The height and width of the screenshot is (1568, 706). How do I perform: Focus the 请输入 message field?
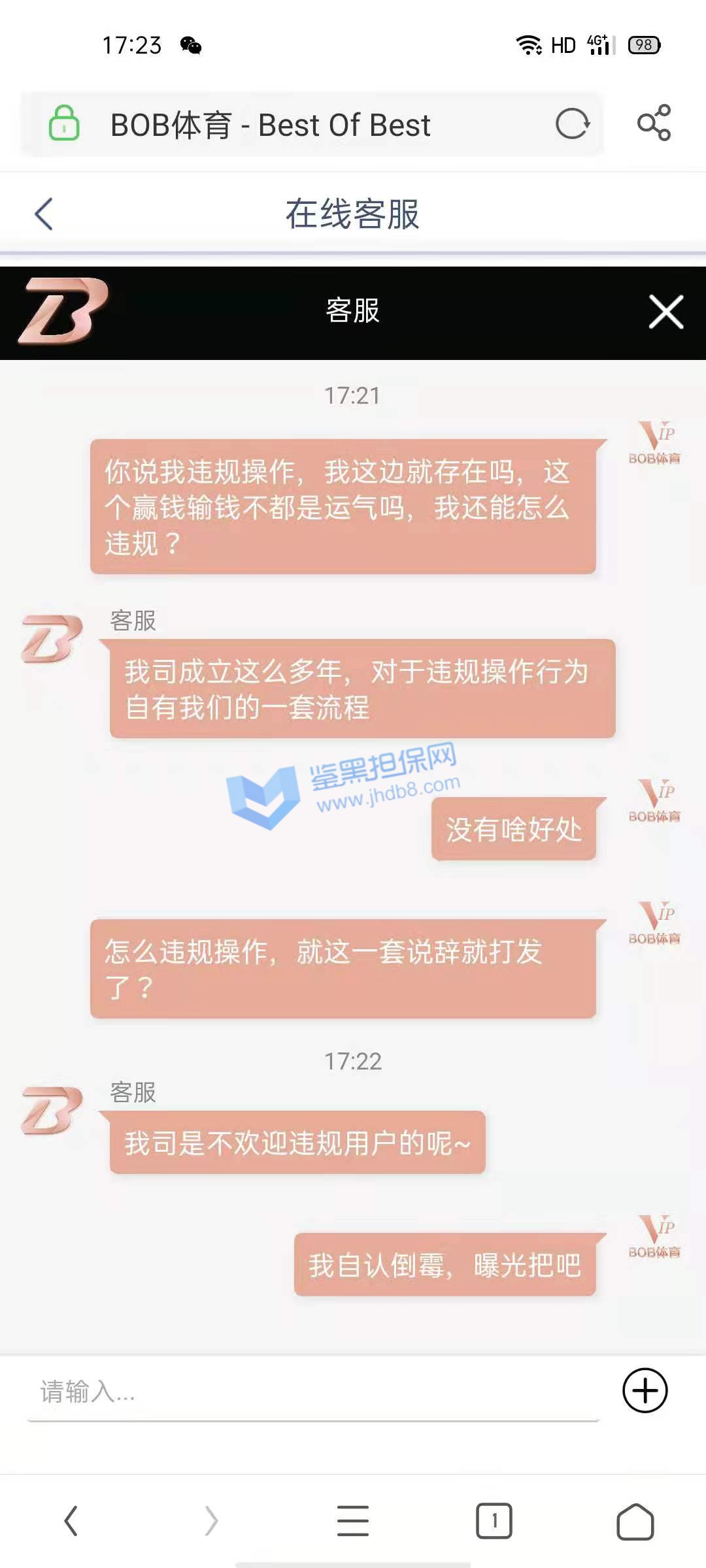[314, 1392]
